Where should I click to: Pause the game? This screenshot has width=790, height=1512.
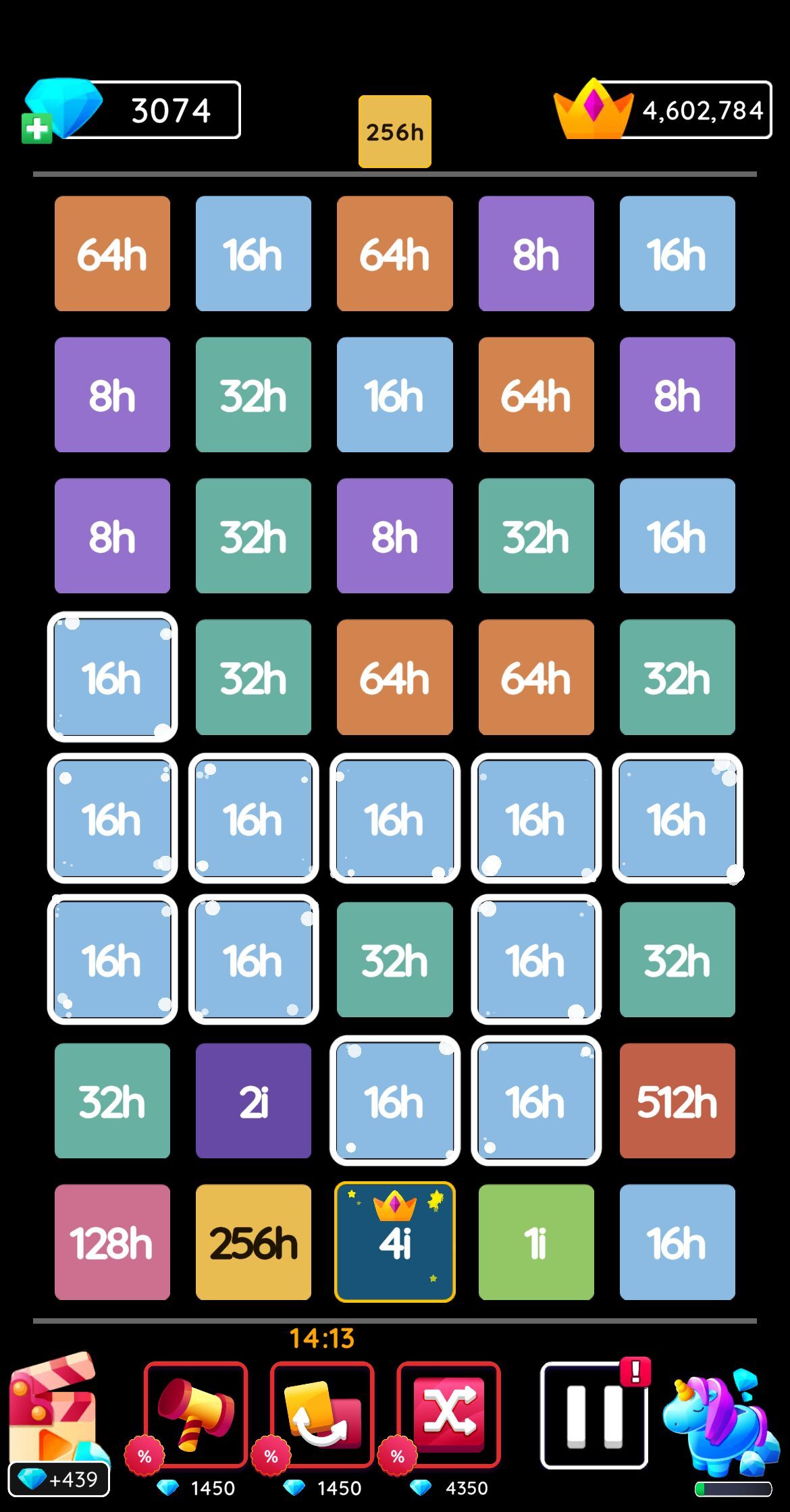click(594, 1415)
